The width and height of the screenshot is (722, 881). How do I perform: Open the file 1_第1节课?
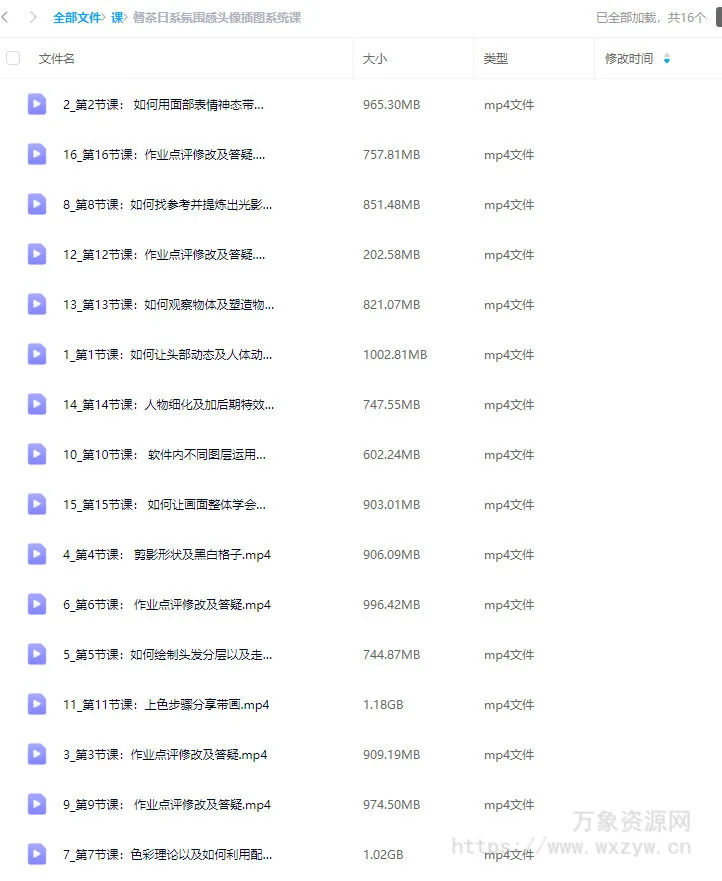pyautogui.click(x=167, y=354)
